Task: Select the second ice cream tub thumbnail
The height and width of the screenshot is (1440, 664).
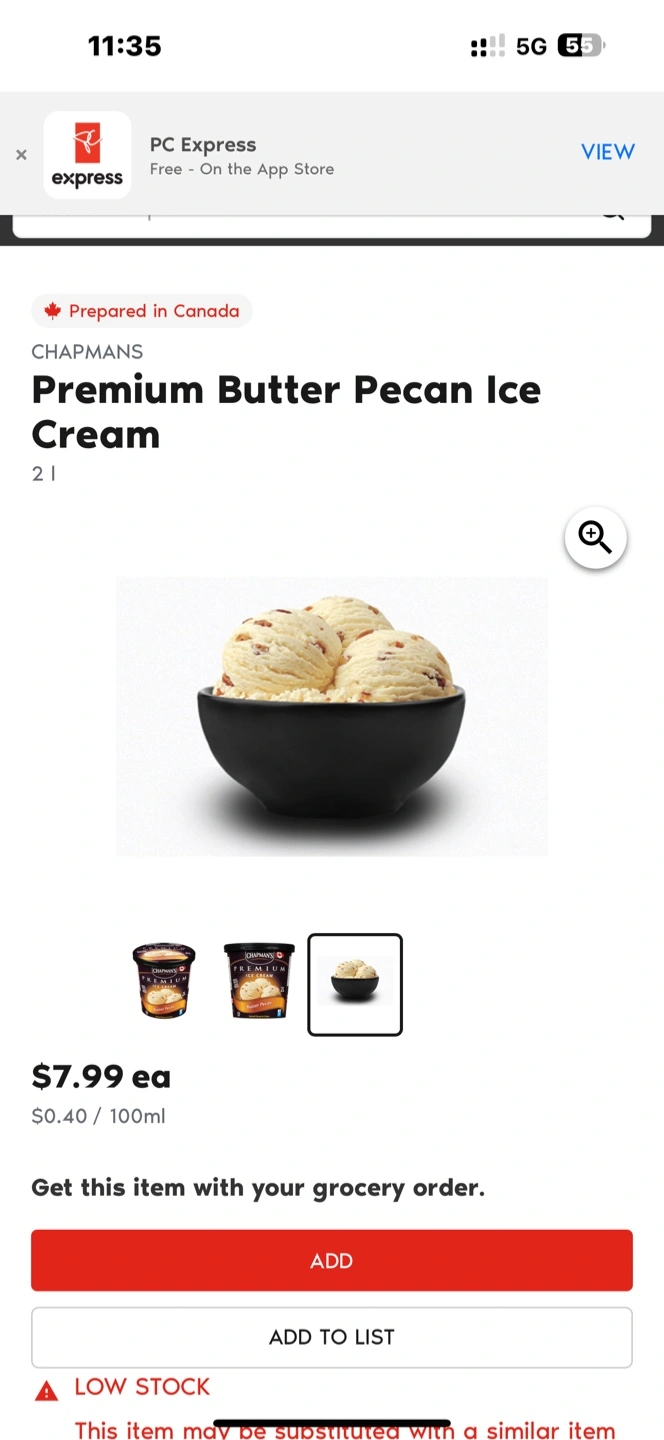Action: (x=259, y=981)
